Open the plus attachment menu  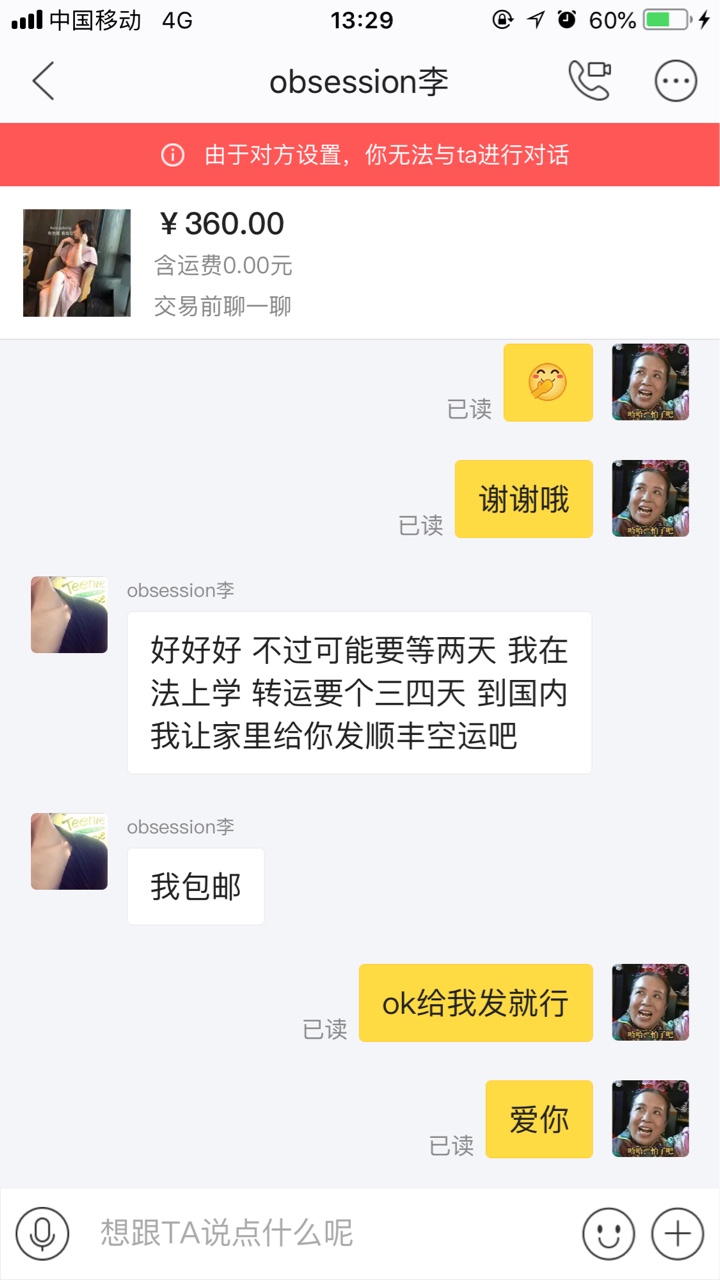coord(677,1233)
